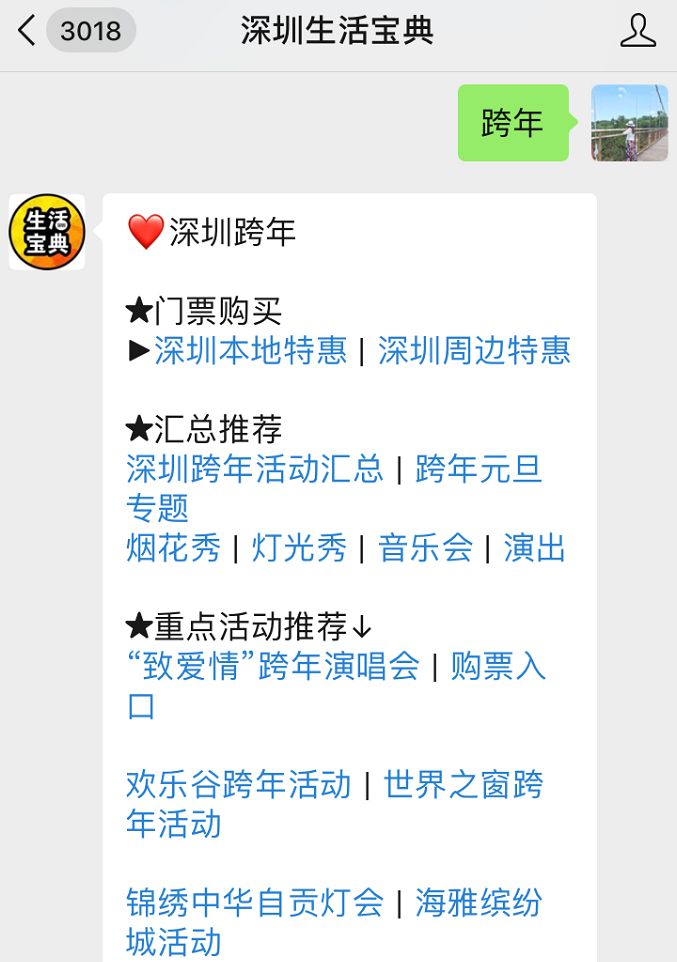Viewport: 677px width, 962px height.
Task: Open the account profile icon
Action: tap(637, 31)
